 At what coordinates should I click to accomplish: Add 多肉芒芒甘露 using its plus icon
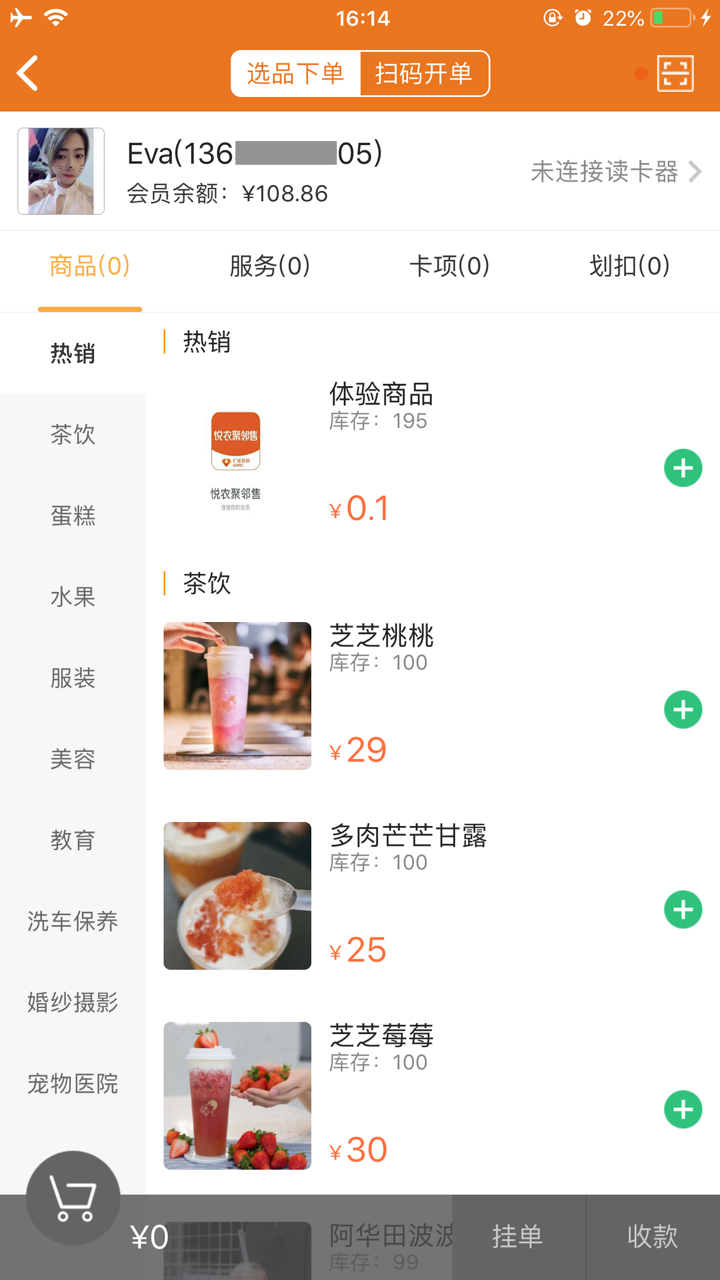[x=683, y=909]
